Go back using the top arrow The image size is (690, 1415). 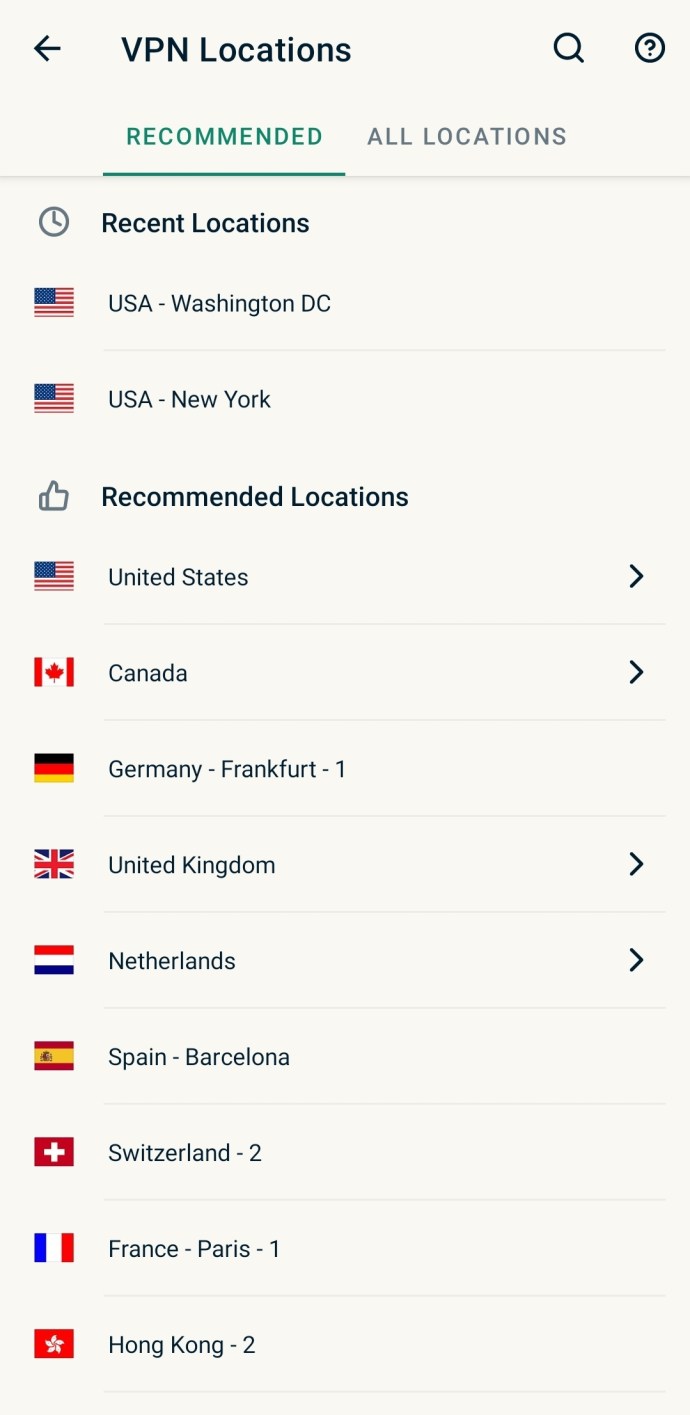tap(47, 48)
